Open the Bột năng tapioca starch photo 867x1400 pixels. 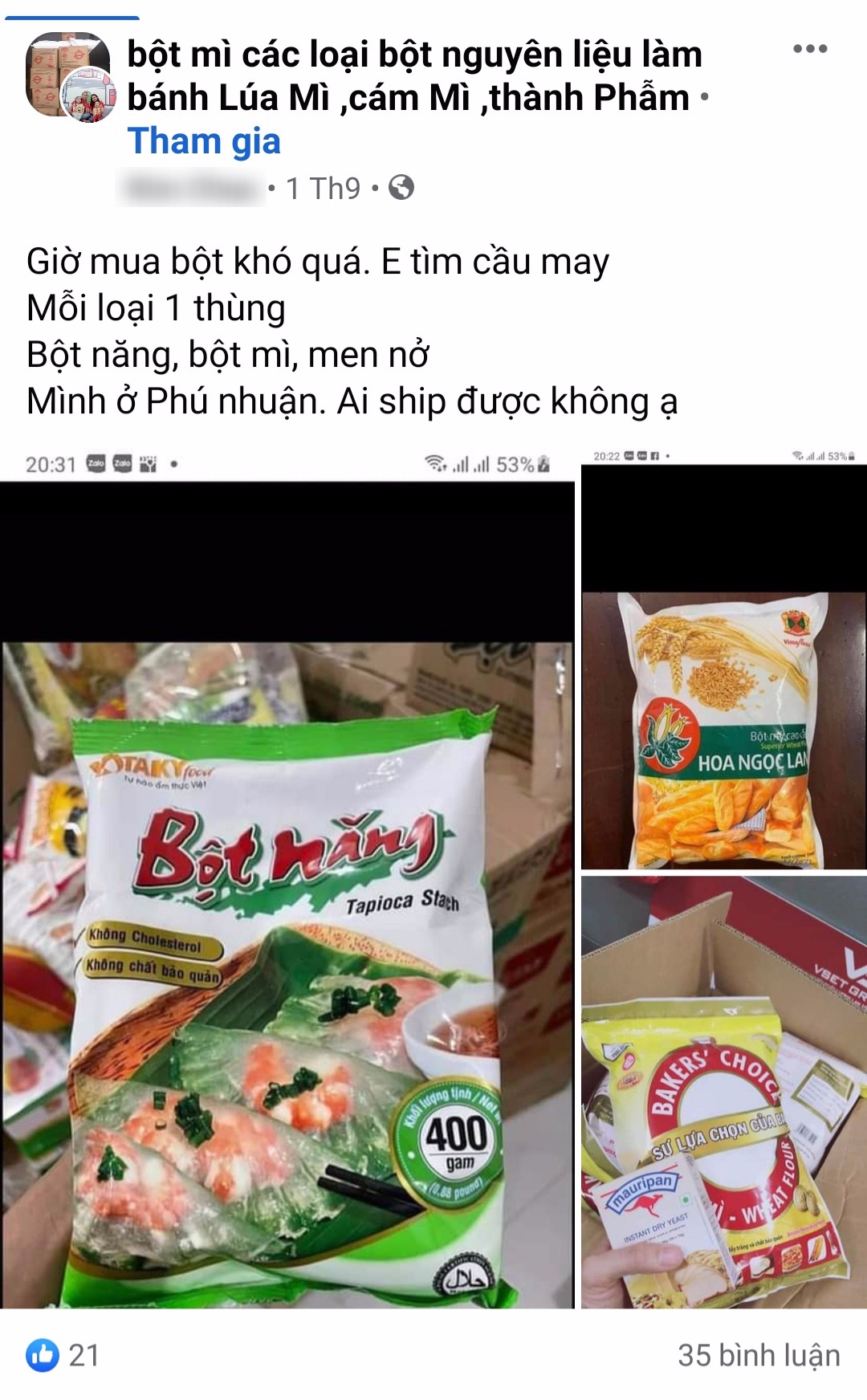coord(287,877)
